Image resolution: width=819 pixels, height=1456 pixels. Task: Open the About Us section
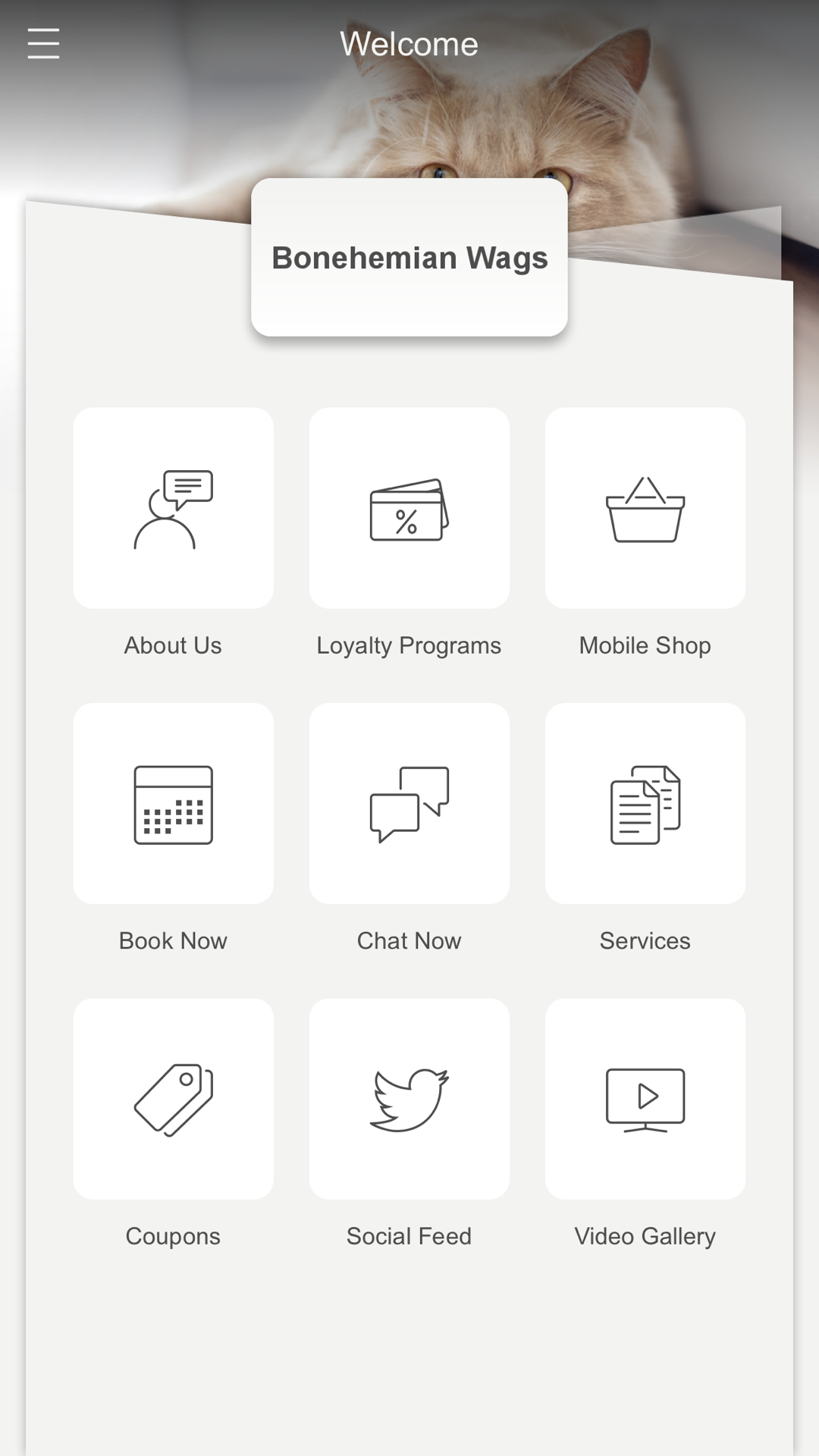pos(174,508)
